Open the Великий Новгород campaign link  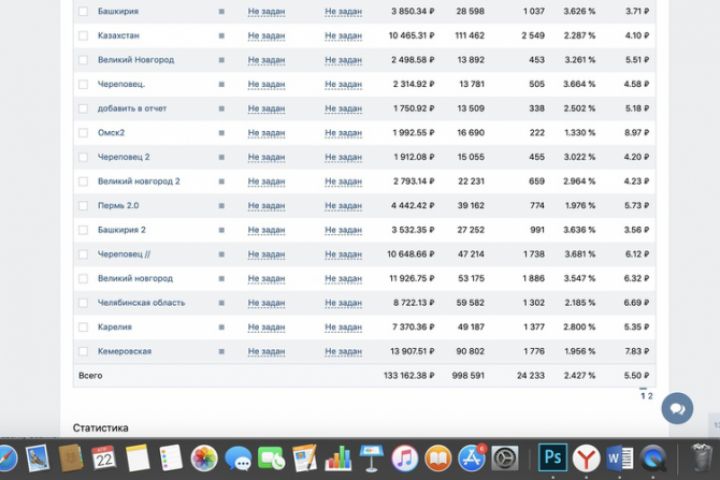[x=135, y=60]
